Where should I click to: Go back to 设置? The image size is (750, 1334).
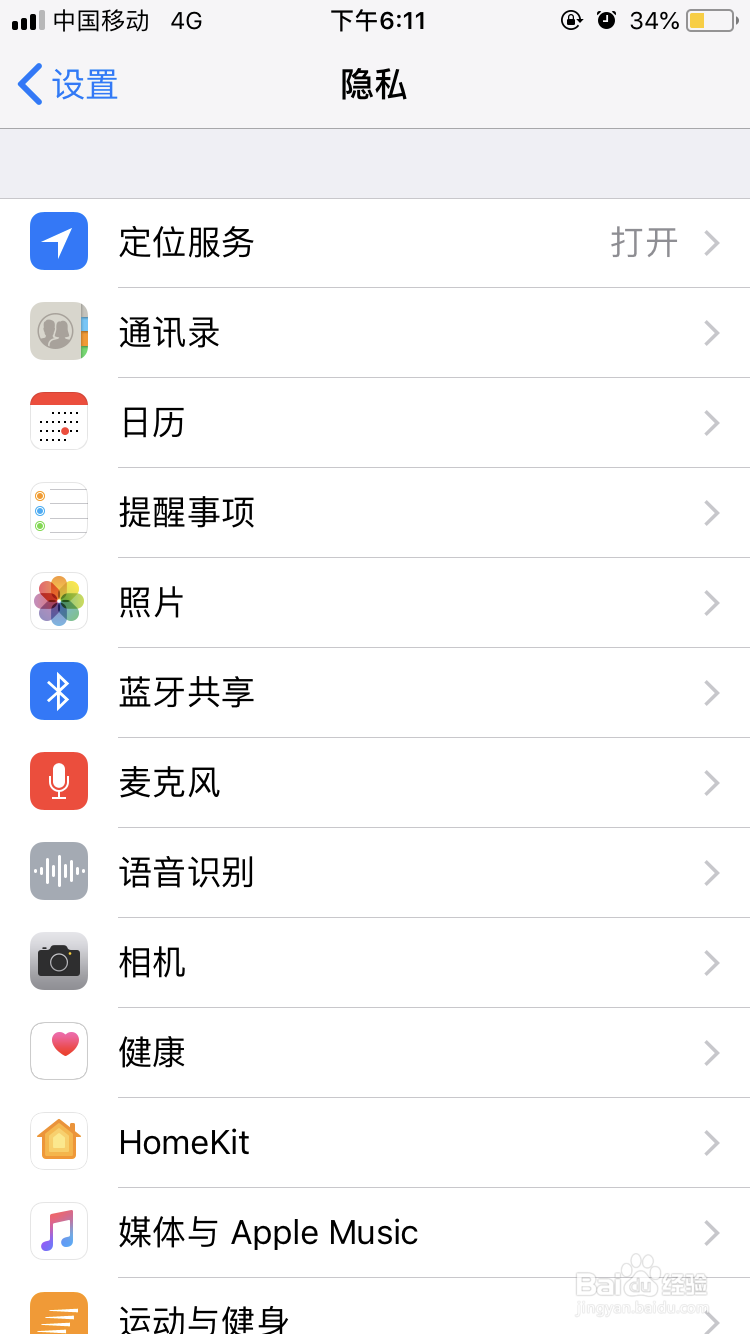coord(68,85)
